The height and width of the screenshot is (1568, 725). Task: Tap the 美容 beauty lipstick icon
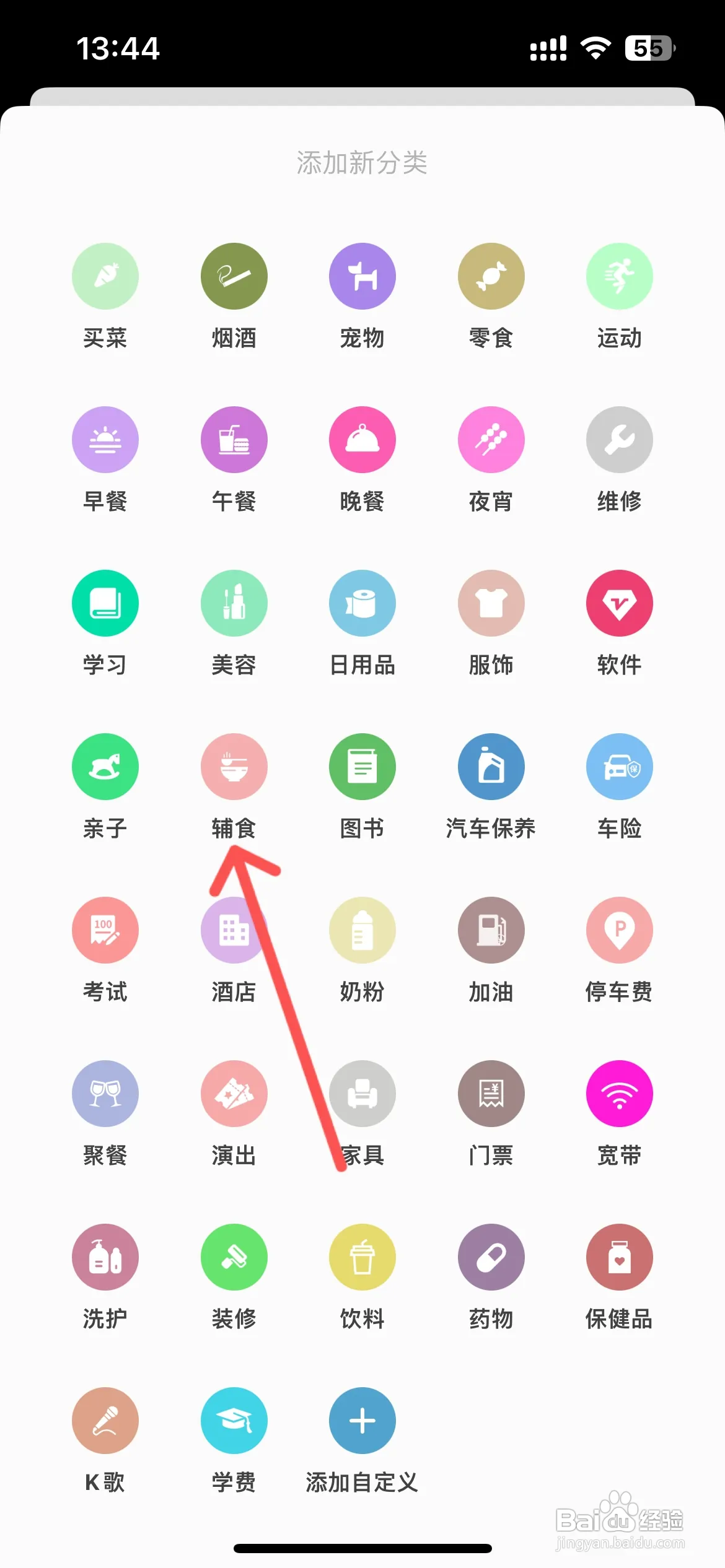tap(234, 603)
